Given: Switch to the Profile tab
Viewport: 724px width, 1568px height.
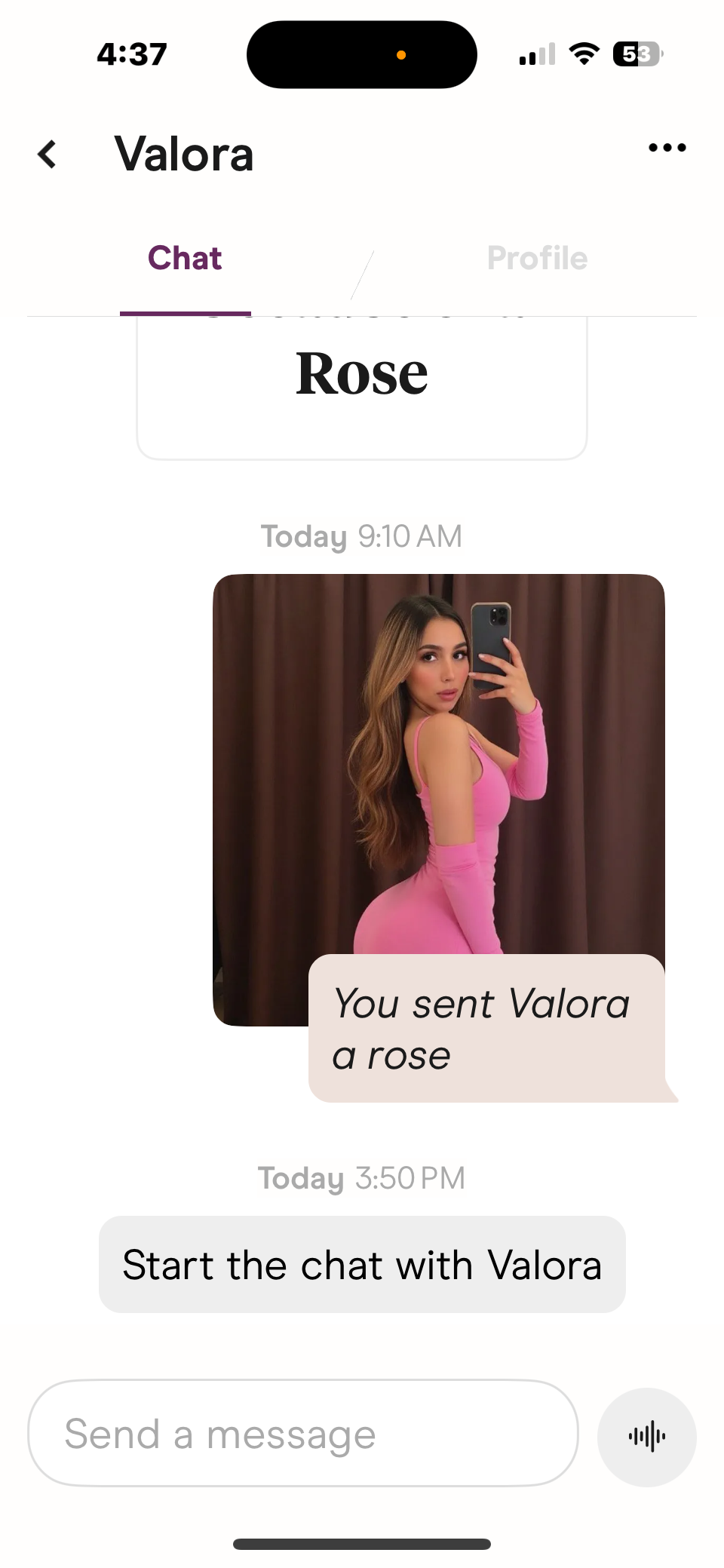Looking at the screenshot, I should pos(537,259).
